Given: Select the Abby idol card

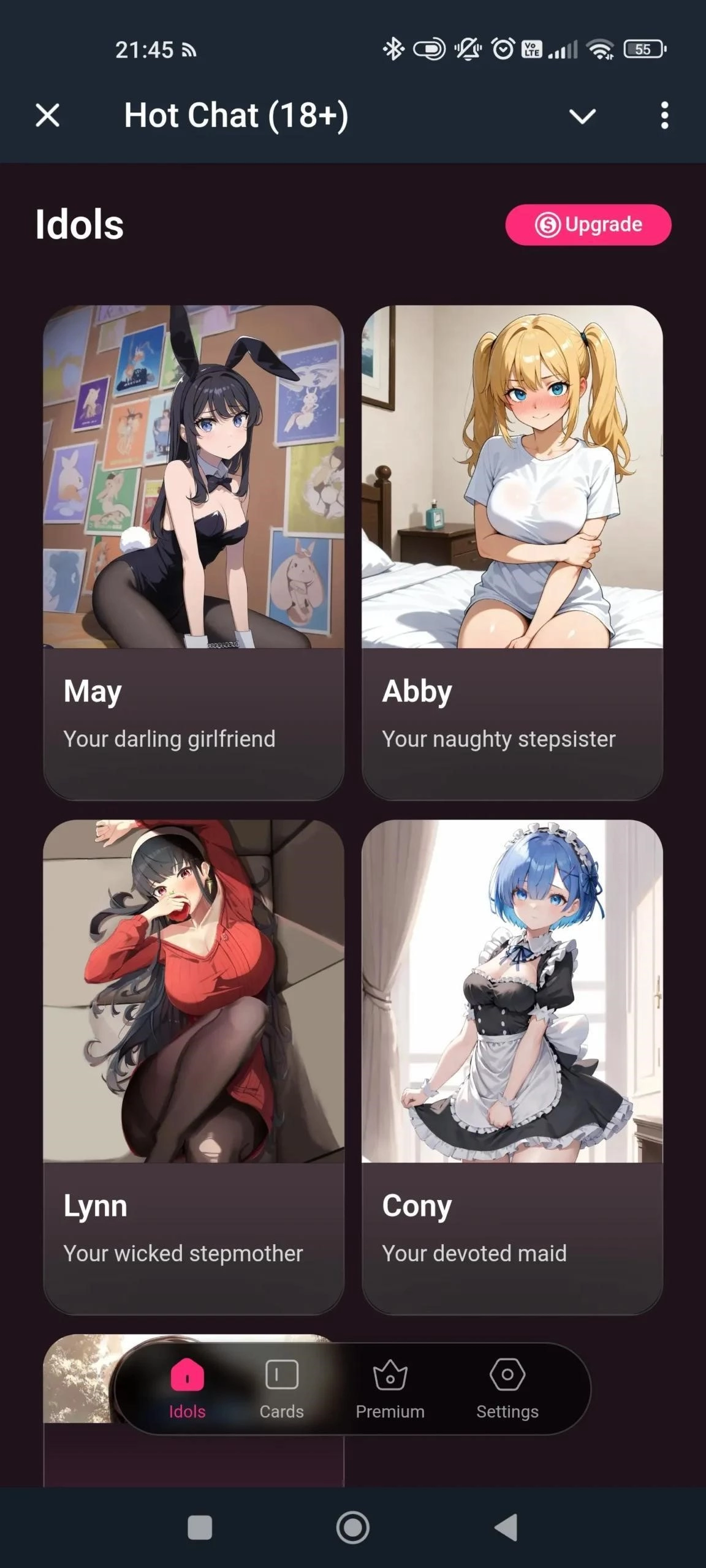Looking at the screenshot, I should (512, 551).
